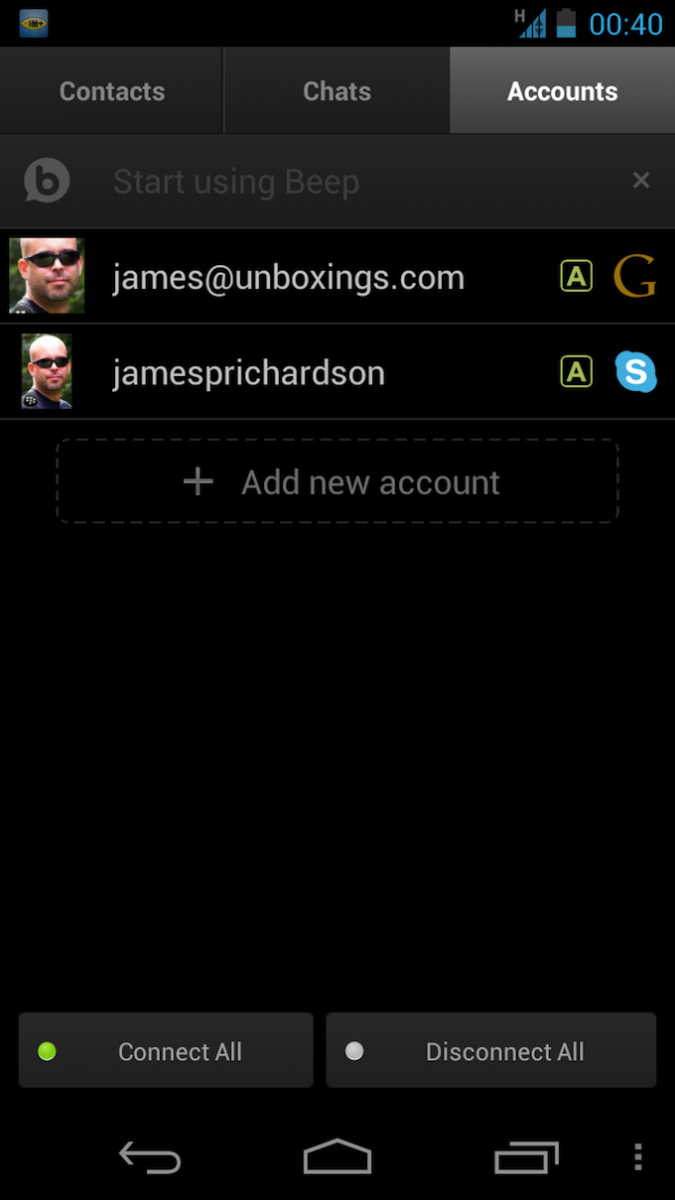
Task: Open the james@unboxings.com account
Action: pyautogui.click(x=288, y=277)
